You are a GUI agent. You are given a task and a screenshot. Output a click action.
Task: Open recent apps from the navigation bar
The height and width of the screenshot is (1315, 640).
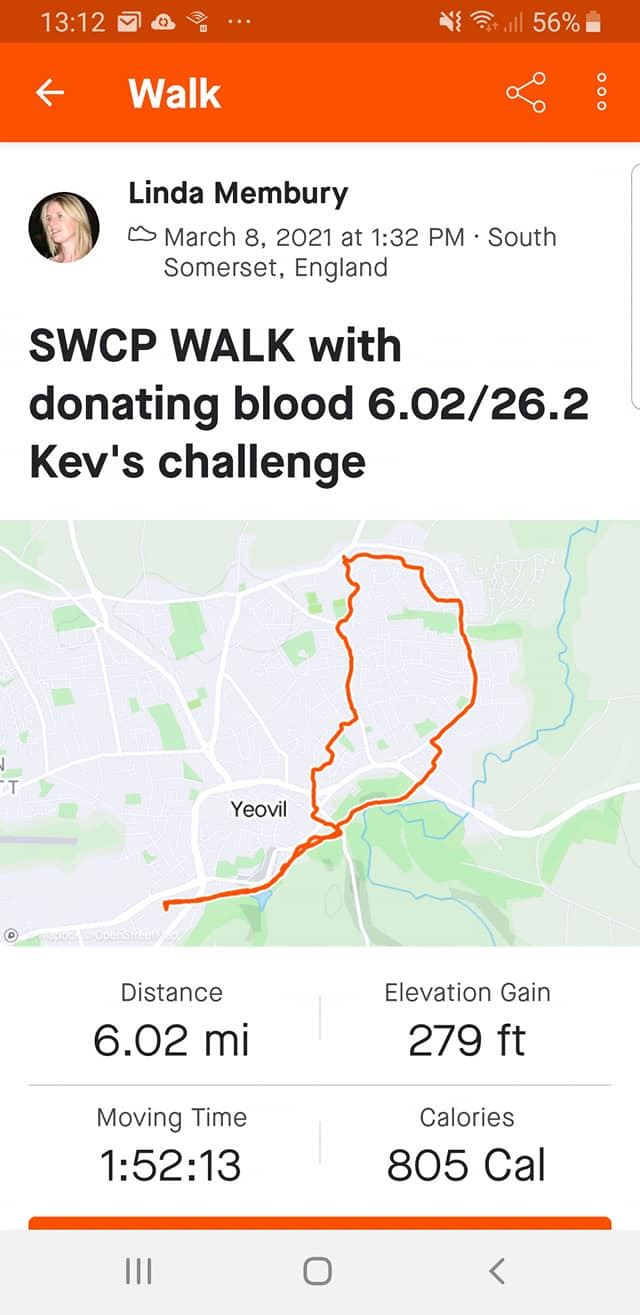point(138,1271)
